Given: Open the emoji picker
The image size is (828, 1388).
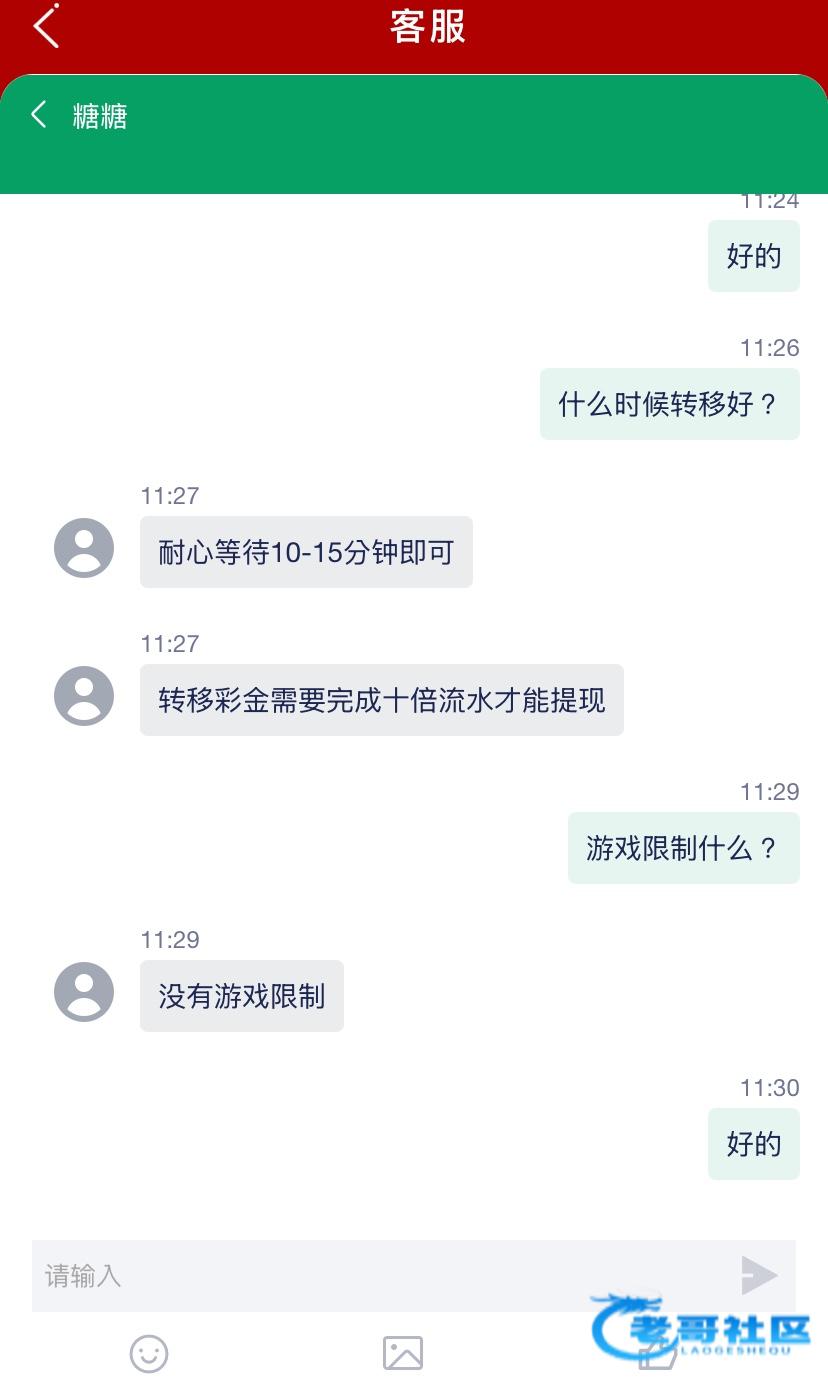Looking at the screenshot, I should click(149, 1354).
